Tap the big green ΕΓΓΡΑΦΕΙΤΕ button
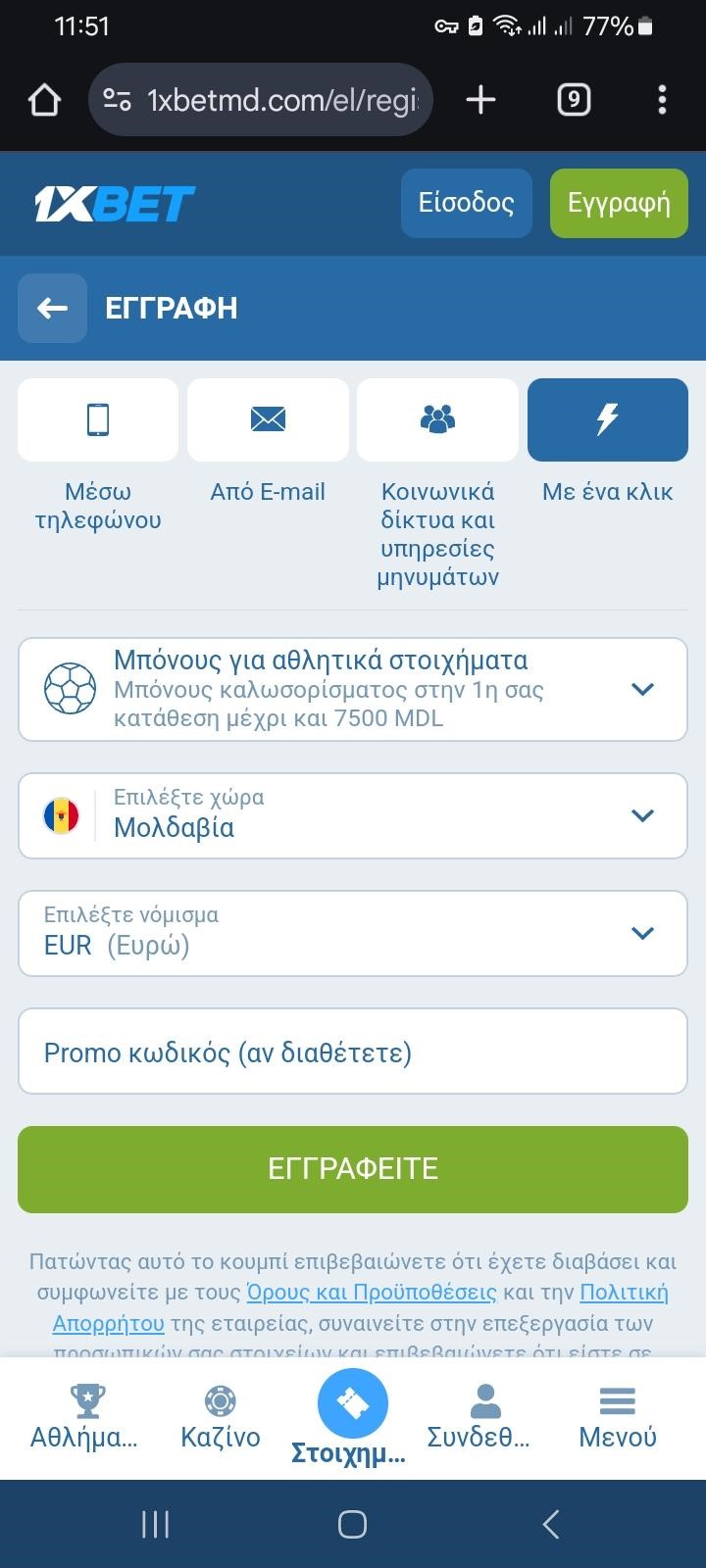Viewport: 706px width, 1568px height. 353,1169
